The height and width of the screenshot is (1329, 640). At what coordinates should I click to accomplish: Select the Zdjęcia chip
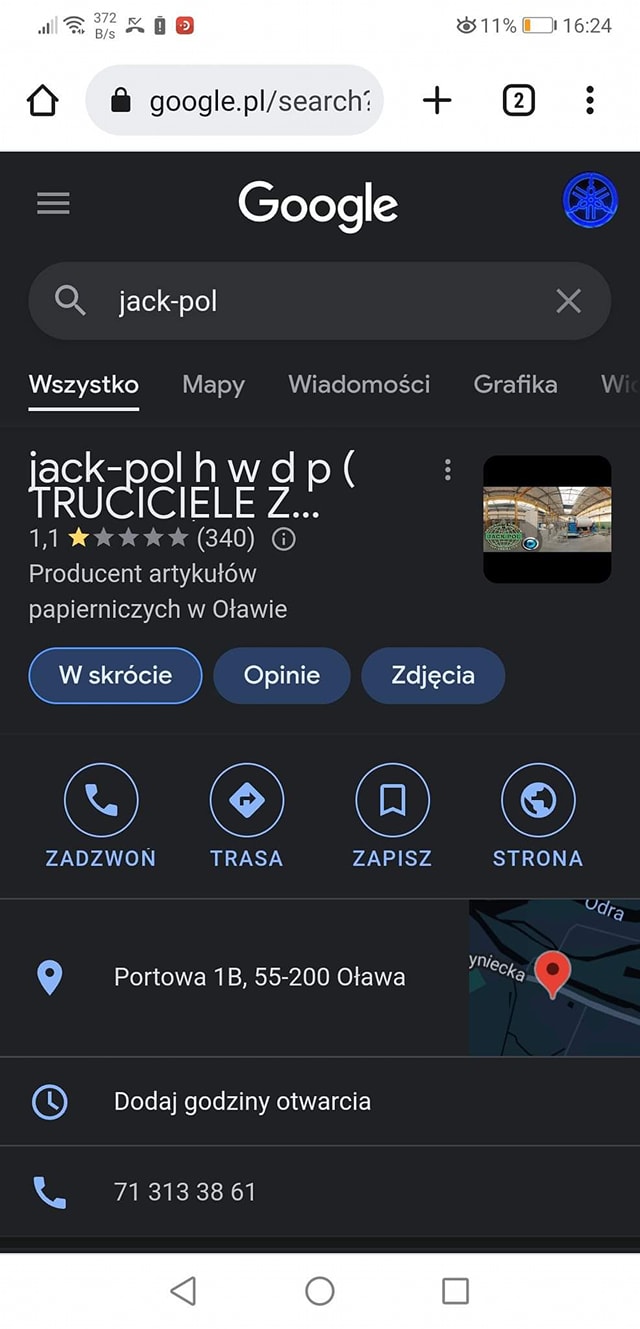(433, 675)
